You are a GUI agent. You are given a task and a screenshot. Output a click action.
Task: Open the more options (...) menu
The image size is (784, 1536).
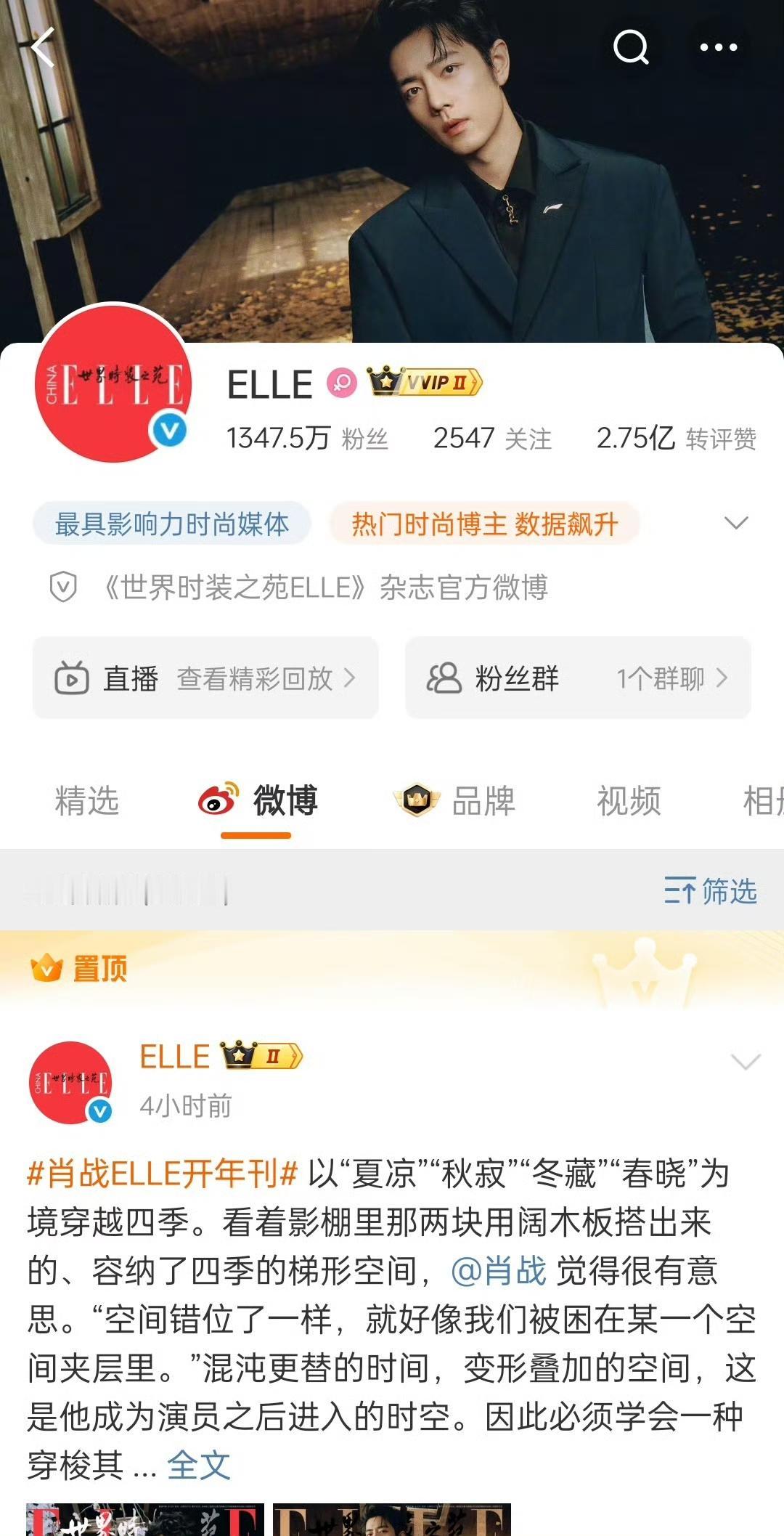pyautogui.click(x=719, y=46)
